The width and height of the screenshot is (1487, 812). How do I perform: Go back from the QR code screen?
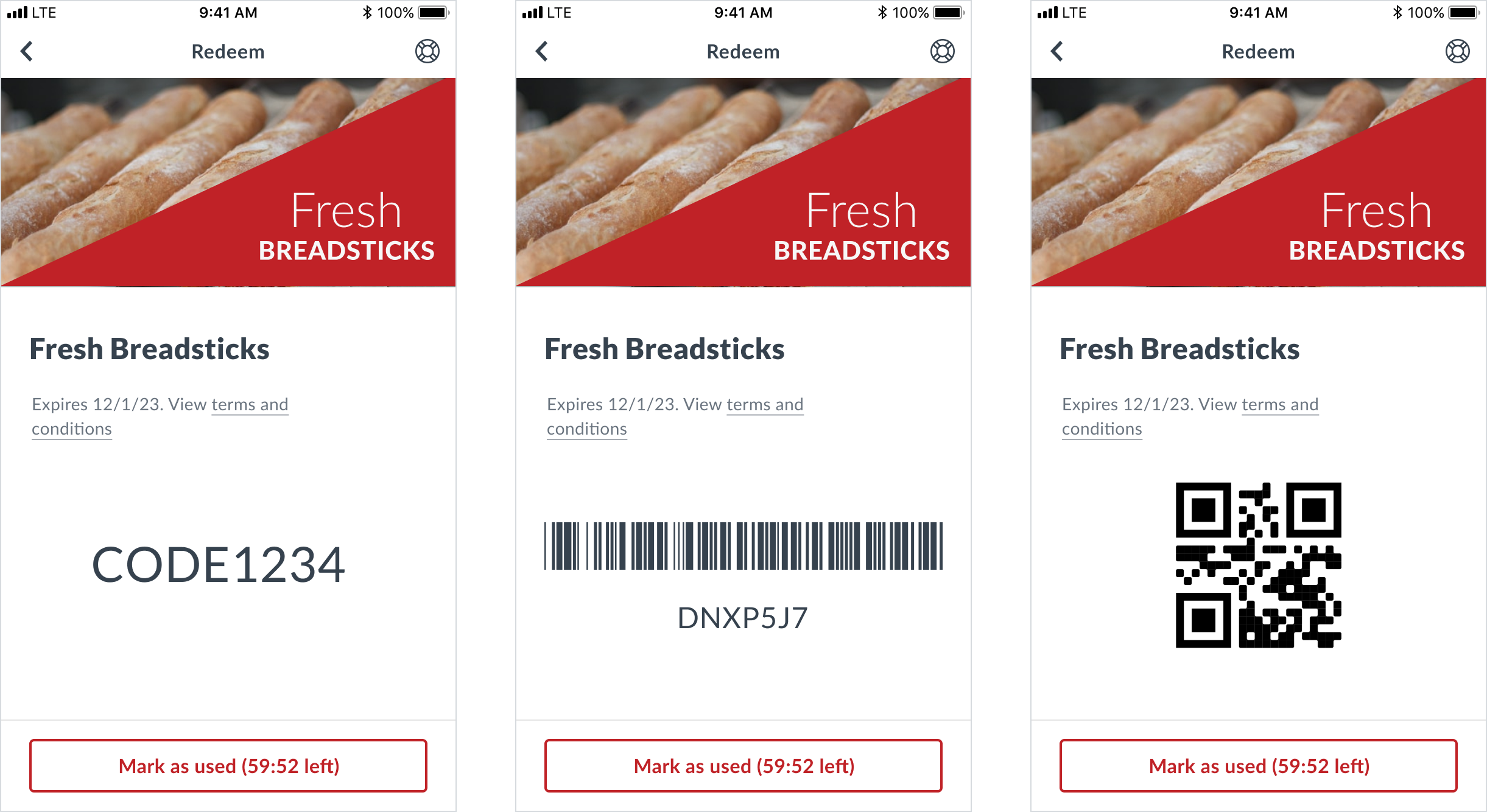(1057, 52)
